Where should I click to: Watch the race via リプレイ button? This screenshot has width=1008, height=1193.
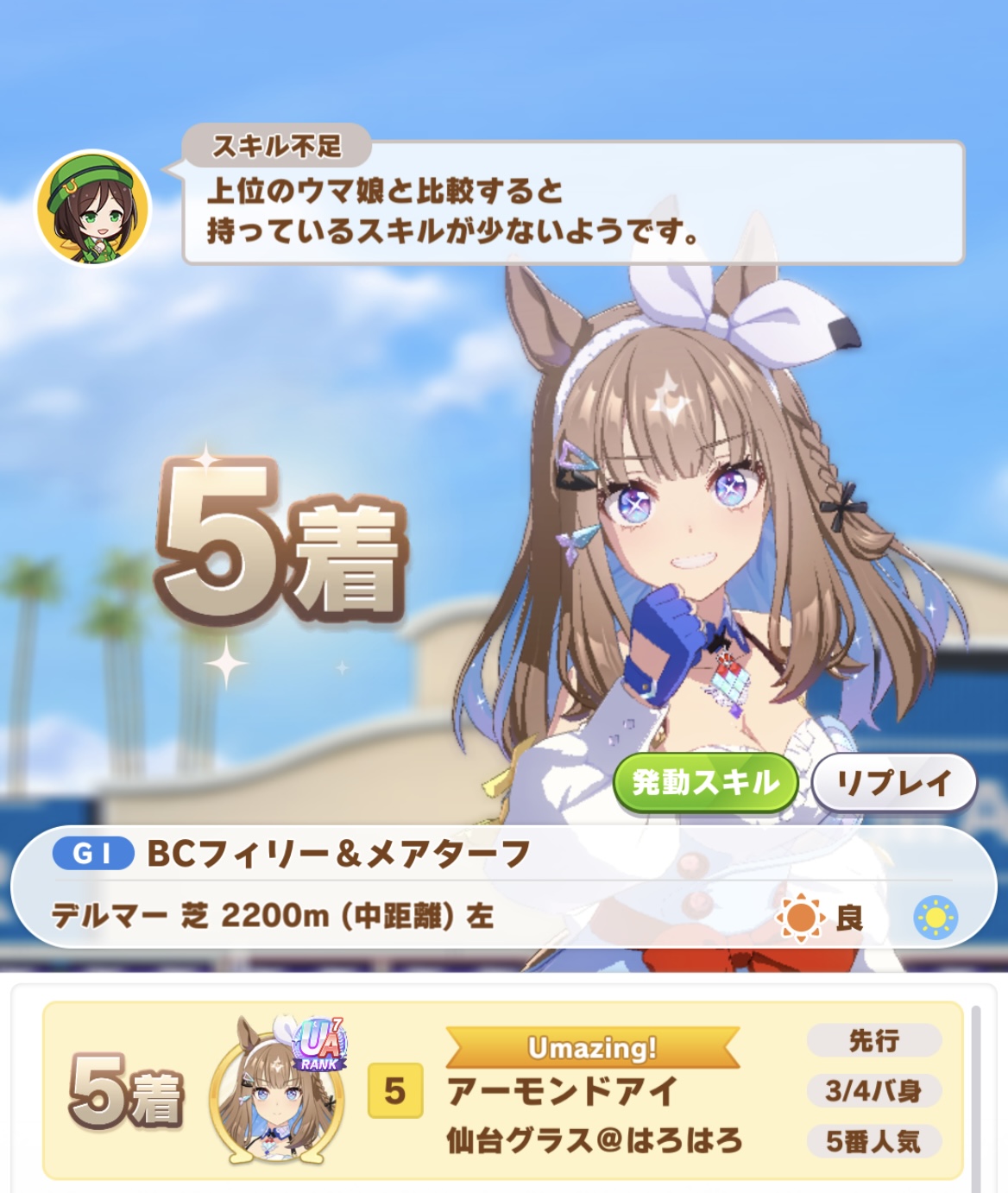(893, 783)
